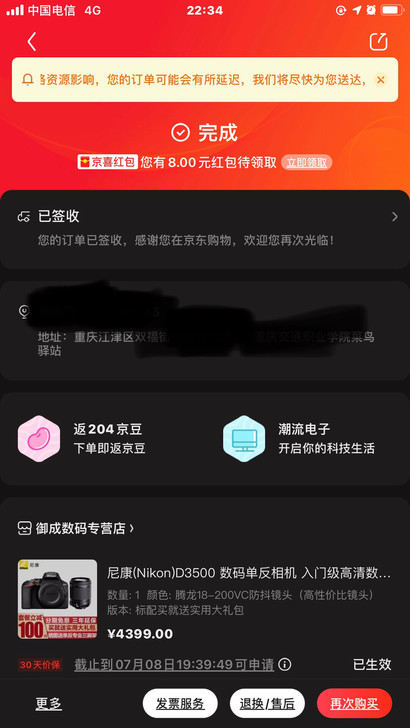
Task: Buy again with 再次购买
Action: click(x=354, y=703)
